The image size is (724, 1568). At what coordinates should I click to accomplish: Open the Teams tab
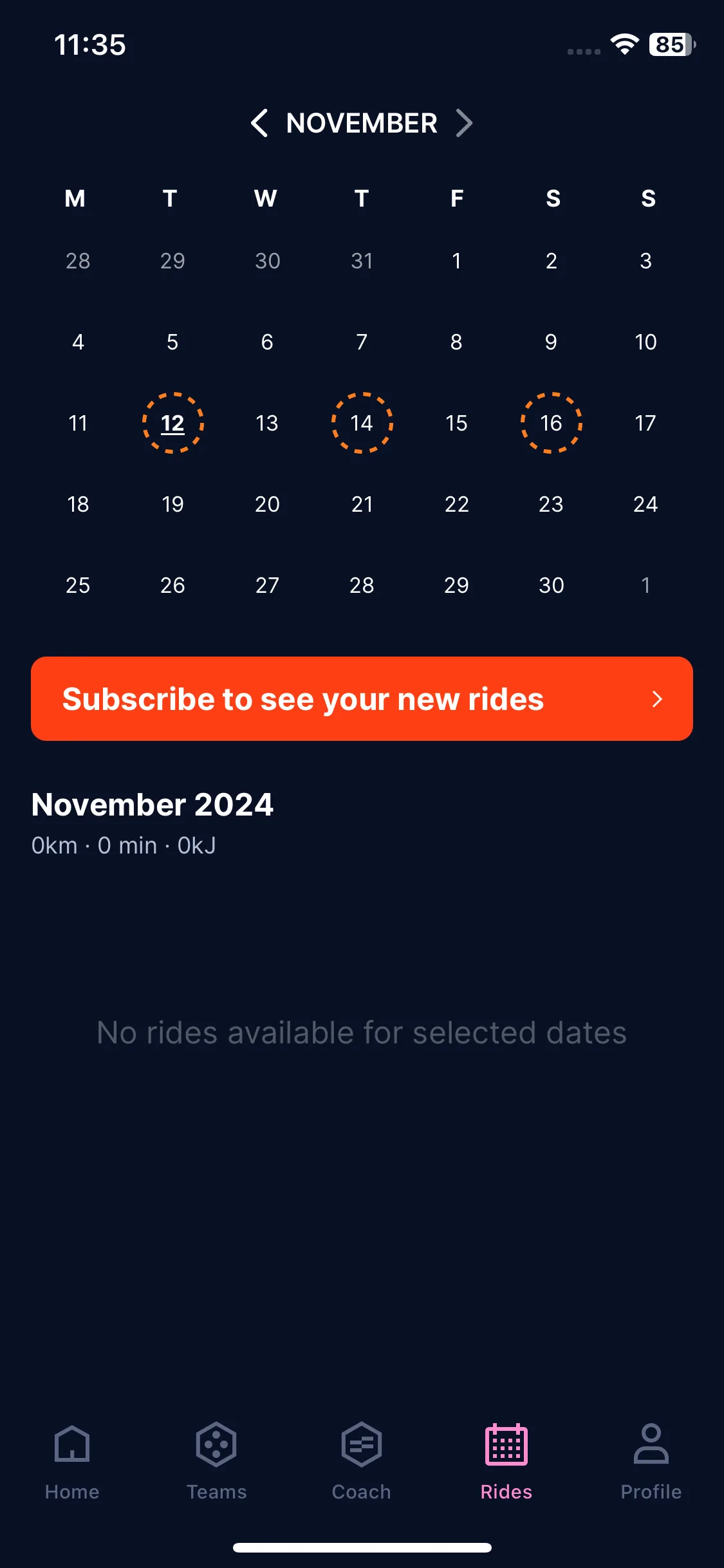pos(216,1459)
